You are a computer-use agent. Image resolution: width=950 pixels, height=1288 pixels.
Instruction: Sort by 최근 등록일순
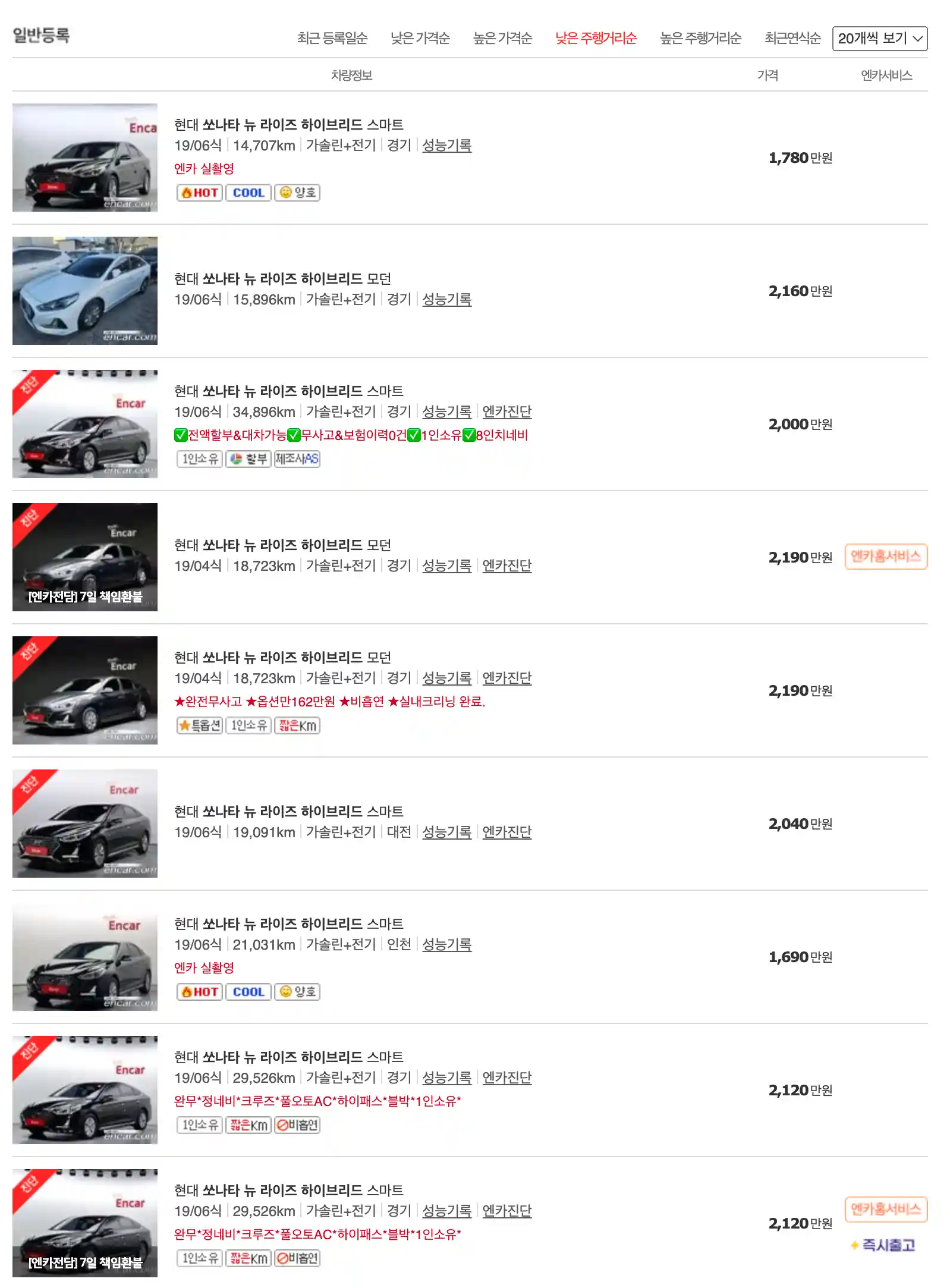point(332,38)
